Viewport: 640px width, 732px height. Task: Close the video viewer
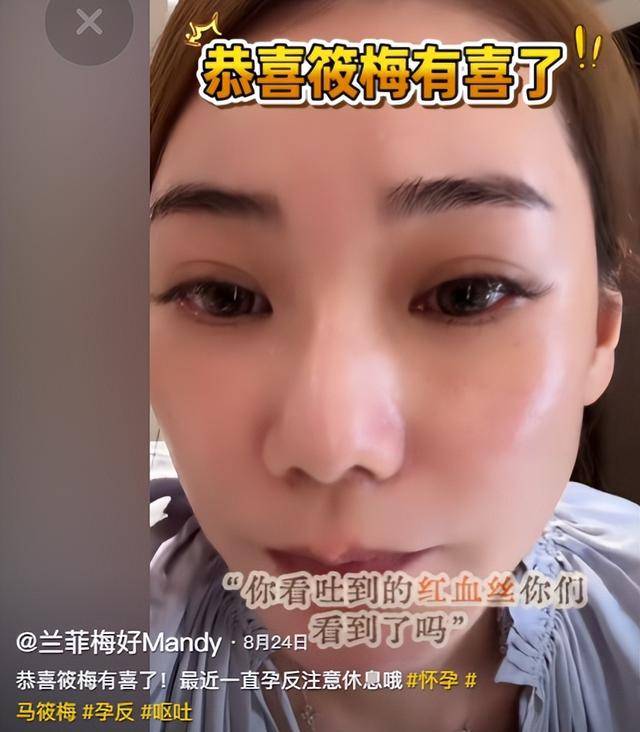tap(89, 24)
